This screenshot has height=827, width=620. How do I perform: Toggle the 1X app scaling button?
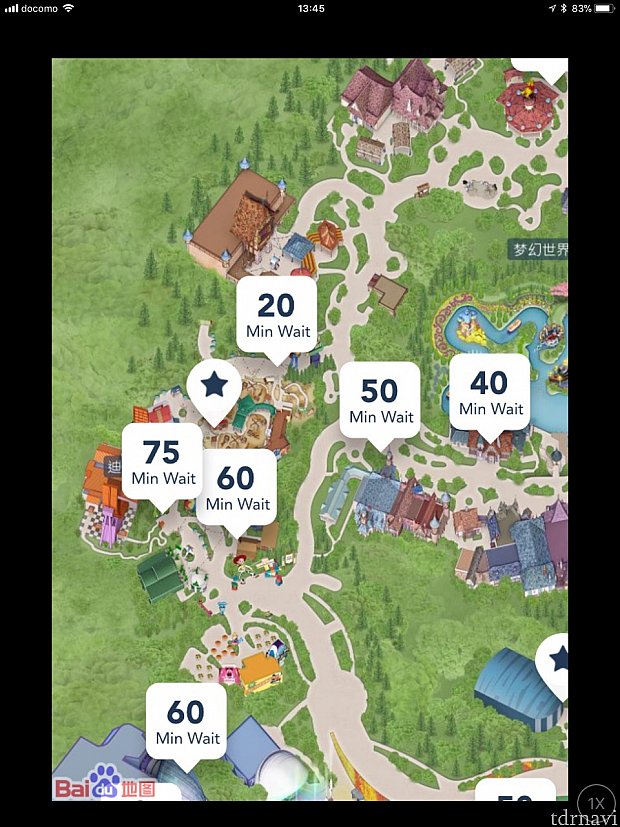(x=596, y=803)
